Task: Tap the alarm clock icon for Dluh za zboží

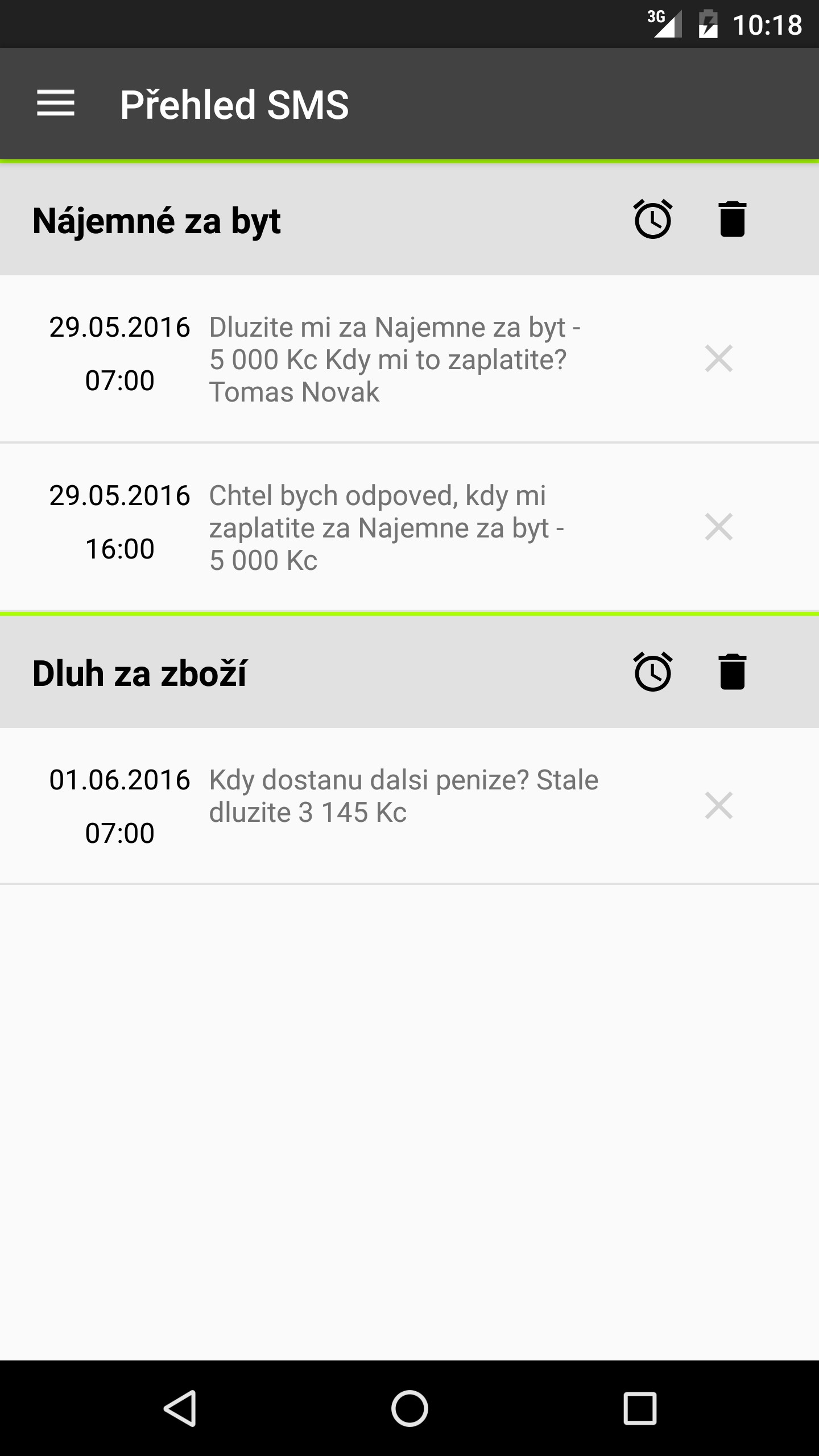Action: click(x=652, y=672)
